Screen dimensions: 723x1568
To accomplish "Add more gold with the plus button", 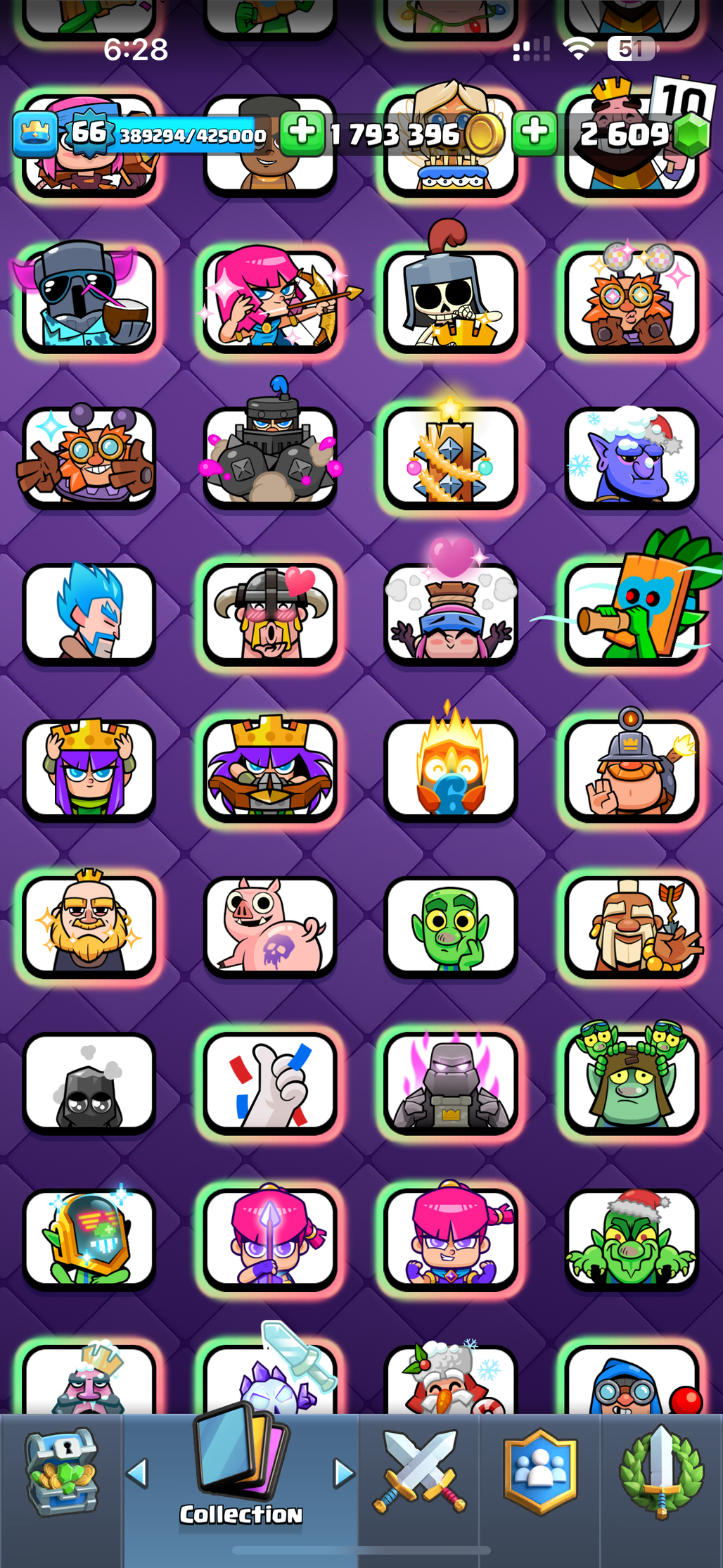I will click(x=302, y=132).
